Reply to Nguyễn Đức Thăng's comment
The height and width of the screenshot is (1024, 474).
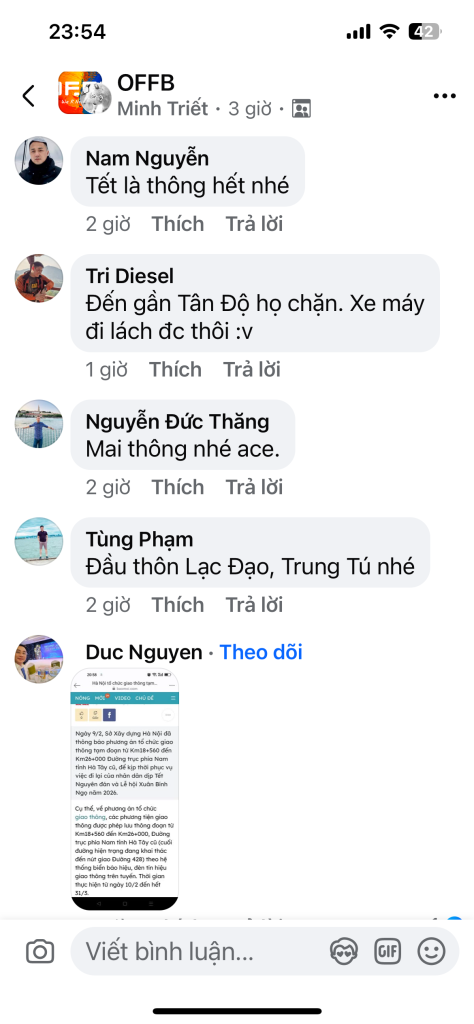pos(254,487)
